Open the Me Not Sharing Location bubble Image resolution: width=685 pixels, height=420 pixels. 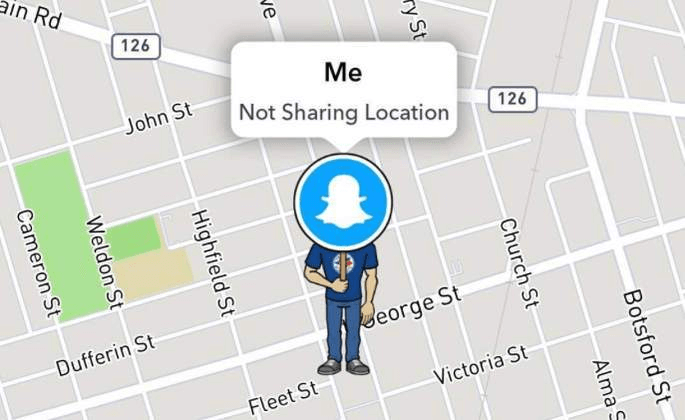(x=343, y=91)
